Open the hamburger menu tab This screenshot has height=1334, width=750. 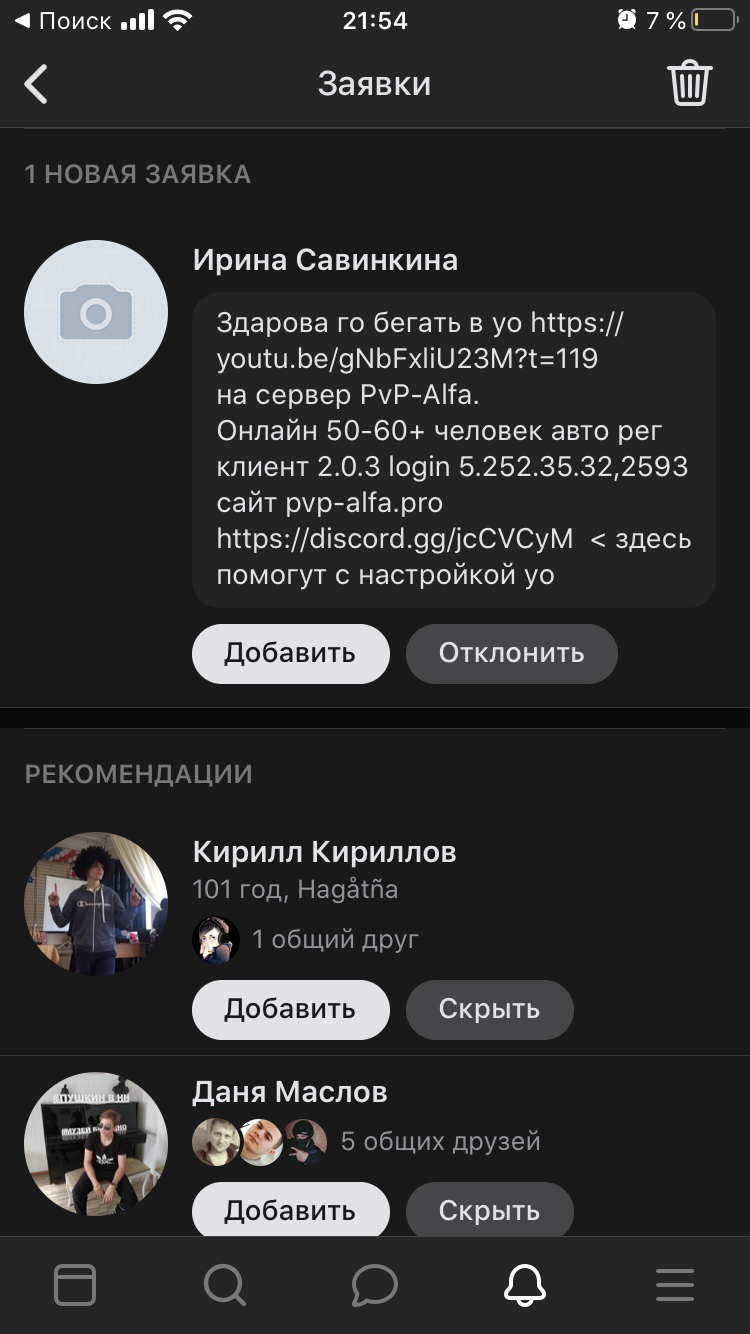coord(675,1284)
